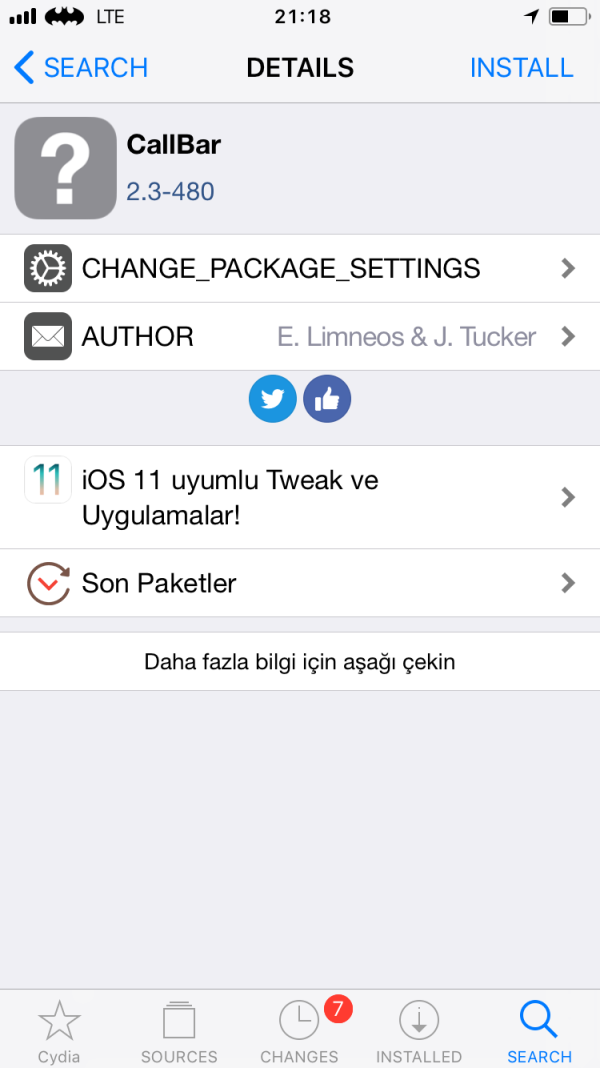This screenshot has width=600, height=1068.
Task: Go back to Search
Action: click(x=82, y=68)
